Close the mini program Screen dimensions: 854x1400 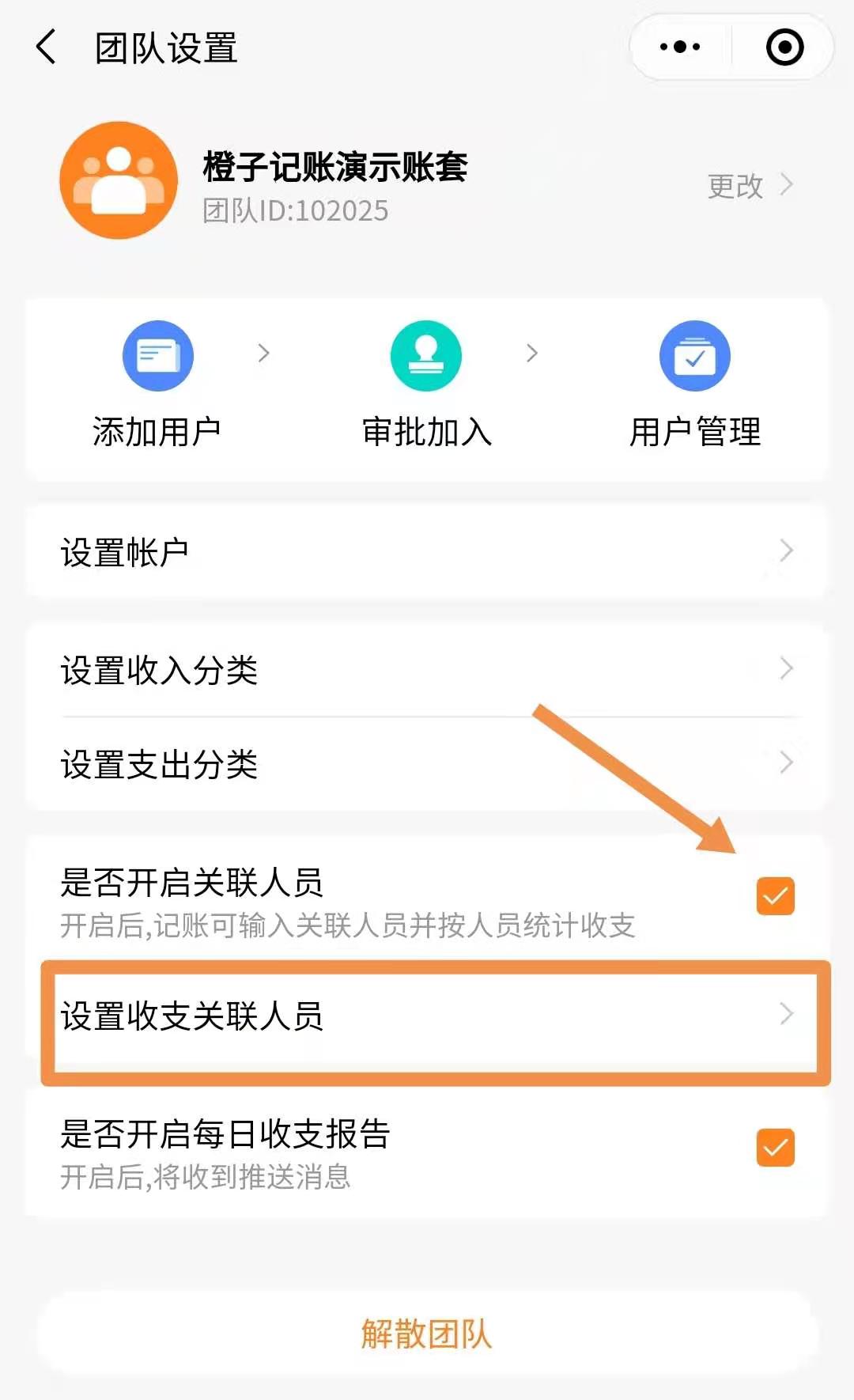pos(784,47)
